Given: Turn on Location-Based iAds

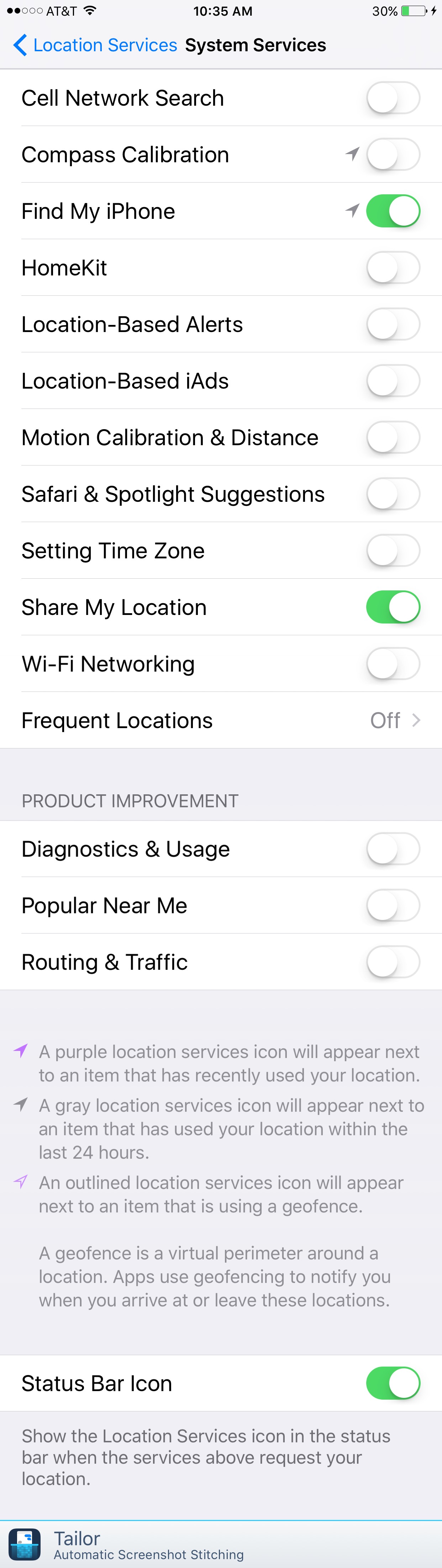Looking at the screenshot, I should 393,381.
